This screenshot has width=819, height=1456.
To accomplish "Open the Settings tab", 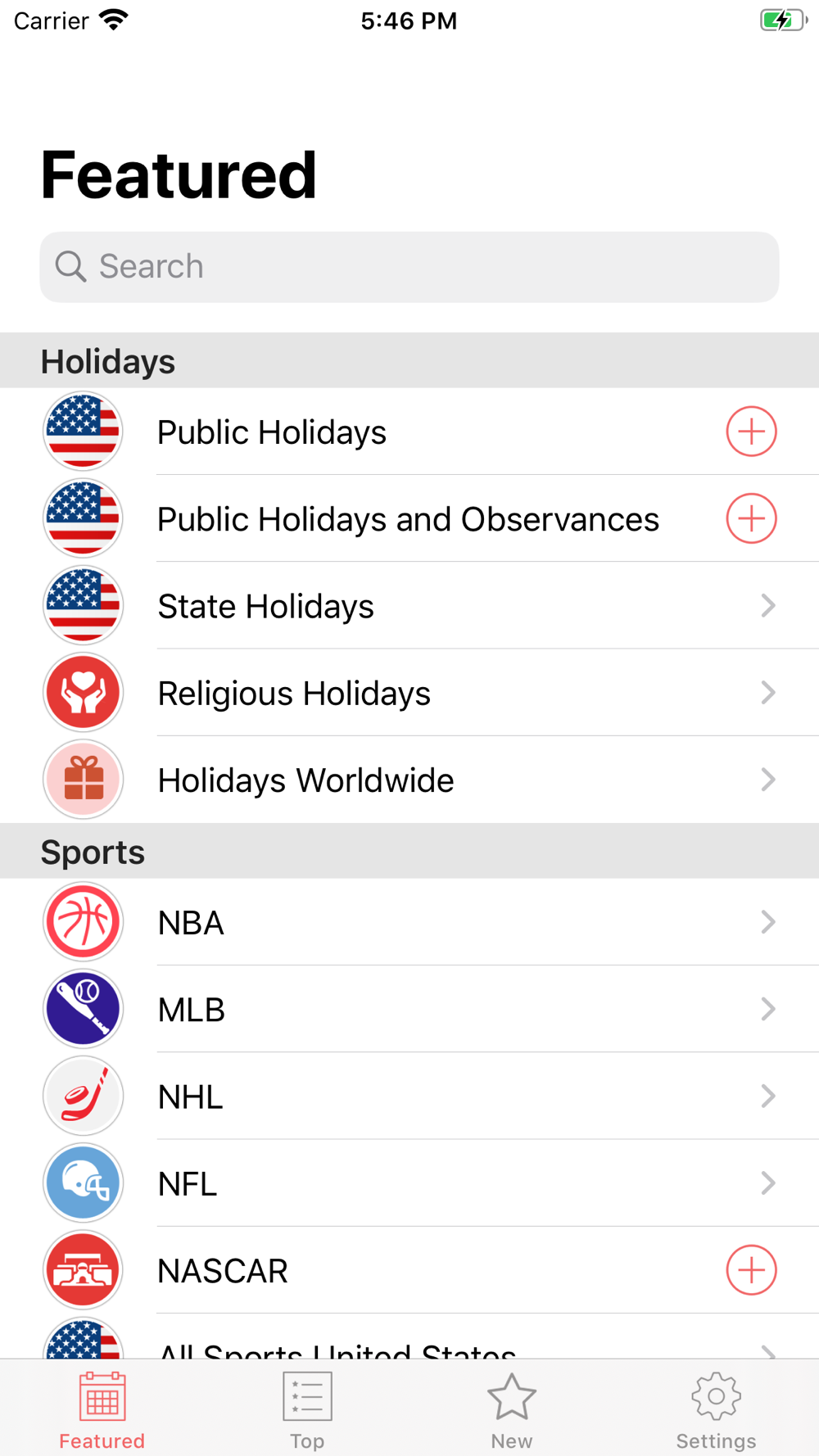I will (717, 1410).
